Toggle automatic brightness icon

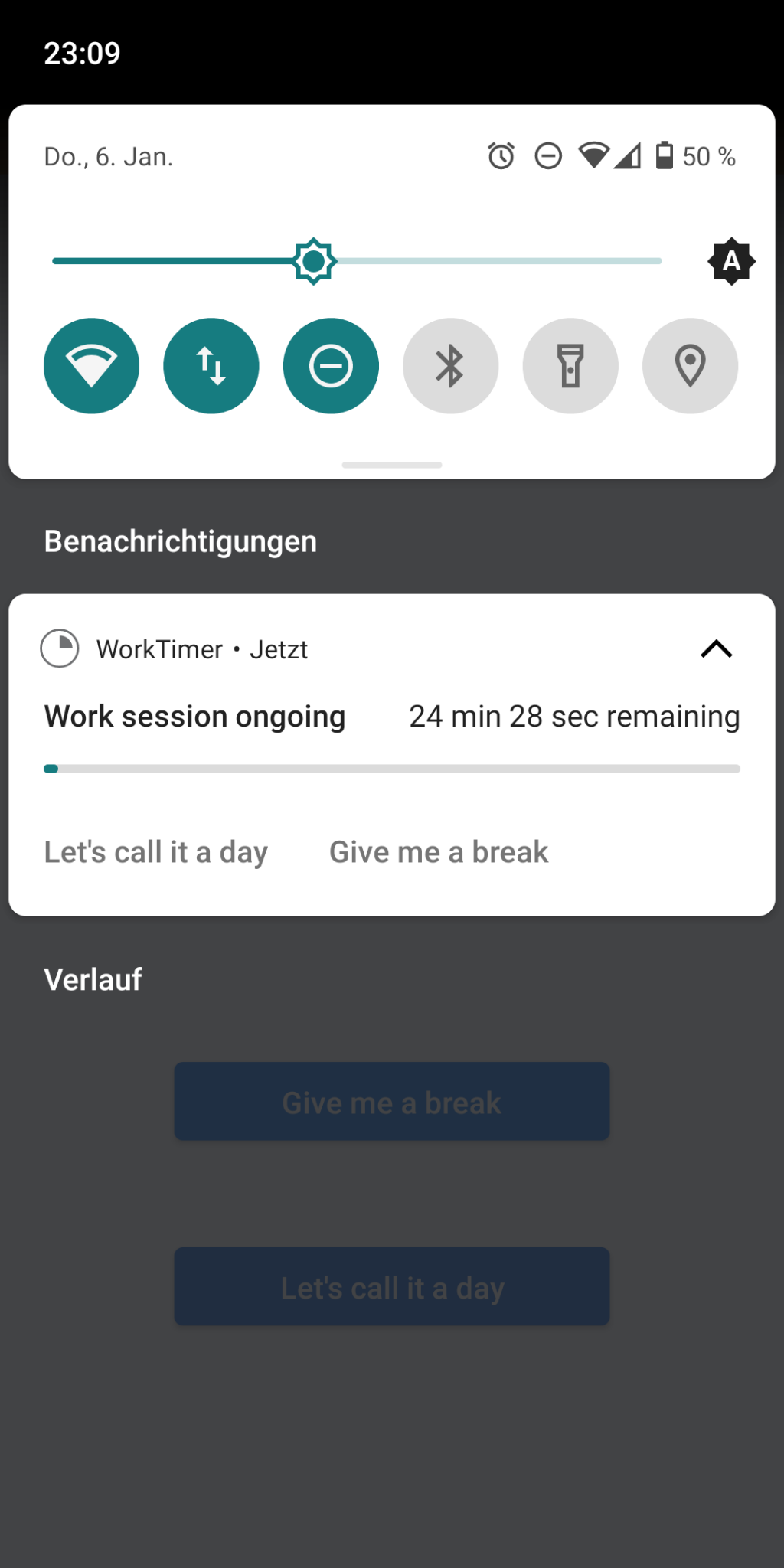point(731,261)
